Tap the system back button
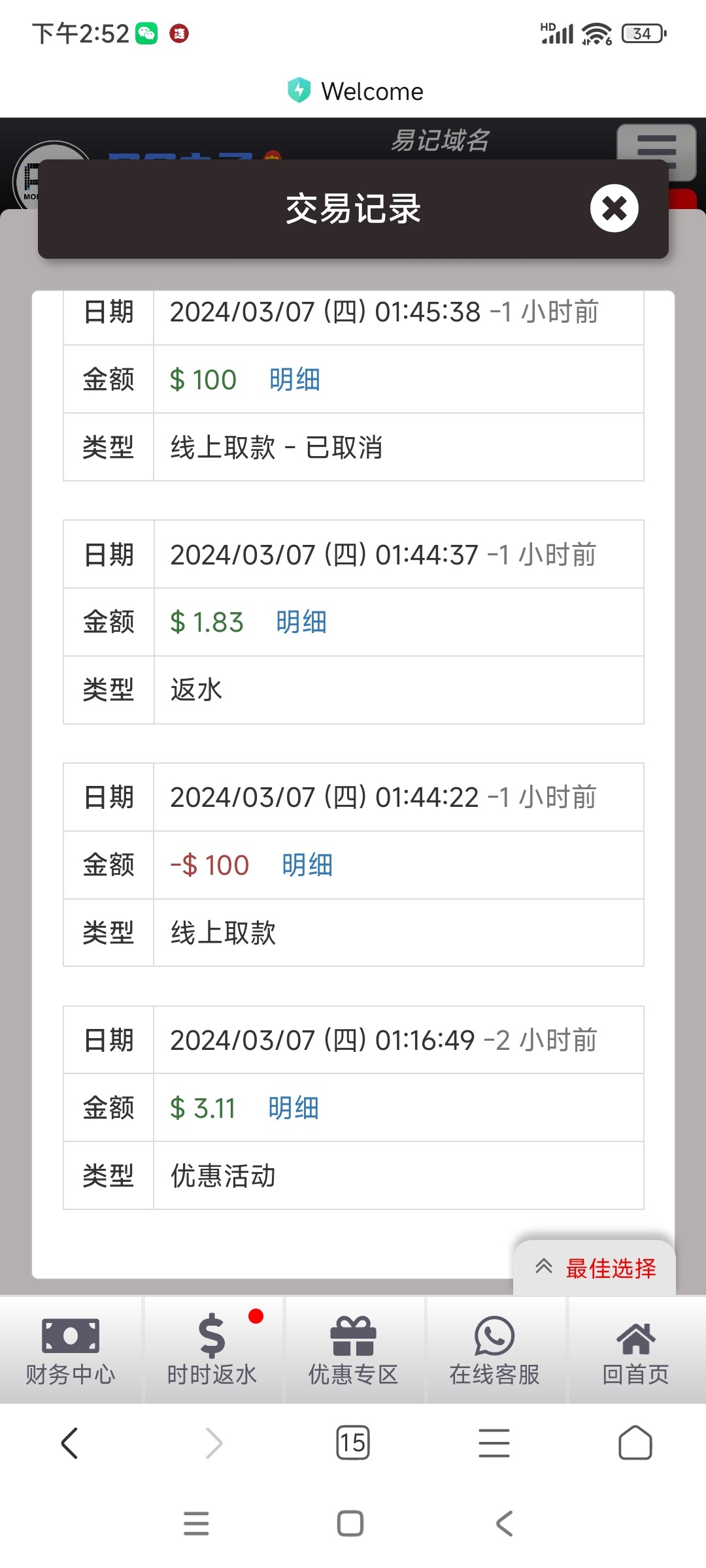The width and height of the screenshot is (706, 1568). (x=504, y=1524)
